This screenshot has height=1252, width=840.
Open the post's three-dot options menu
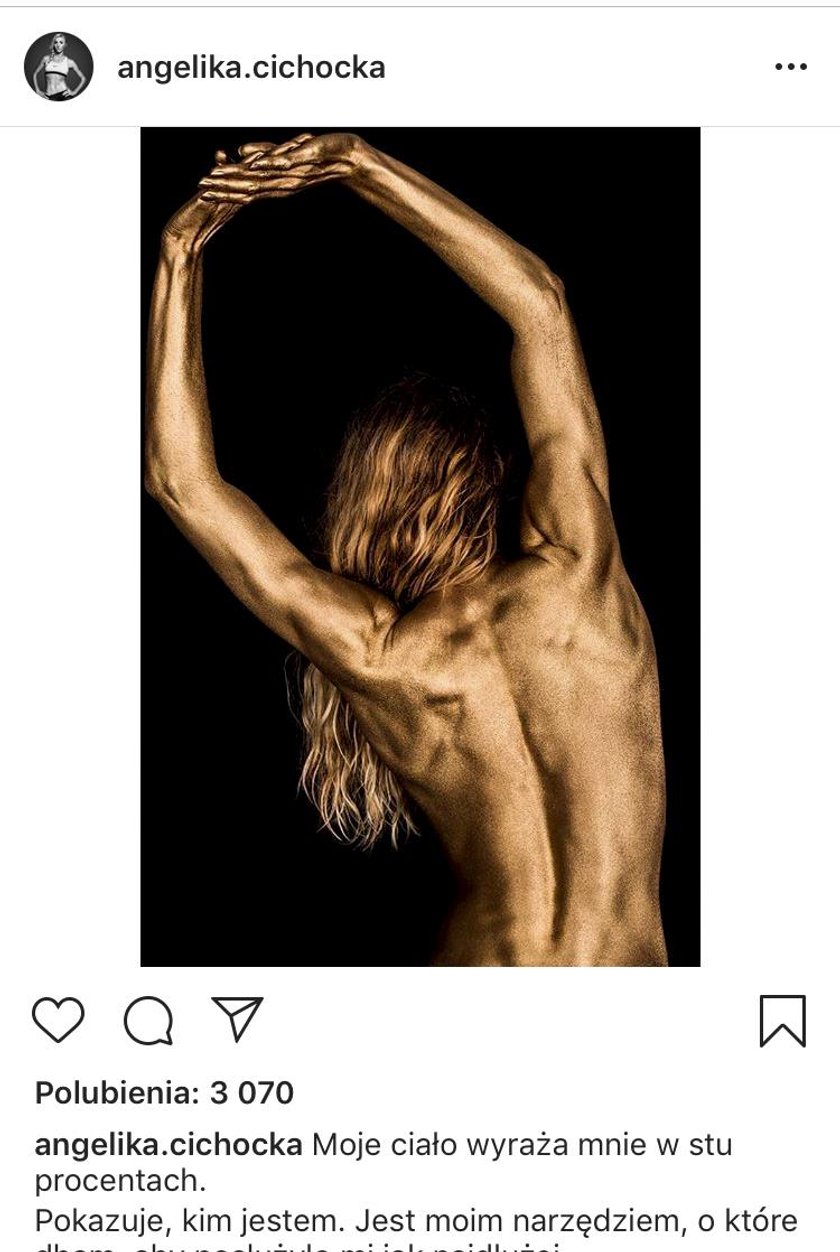[x=790, y=67]
